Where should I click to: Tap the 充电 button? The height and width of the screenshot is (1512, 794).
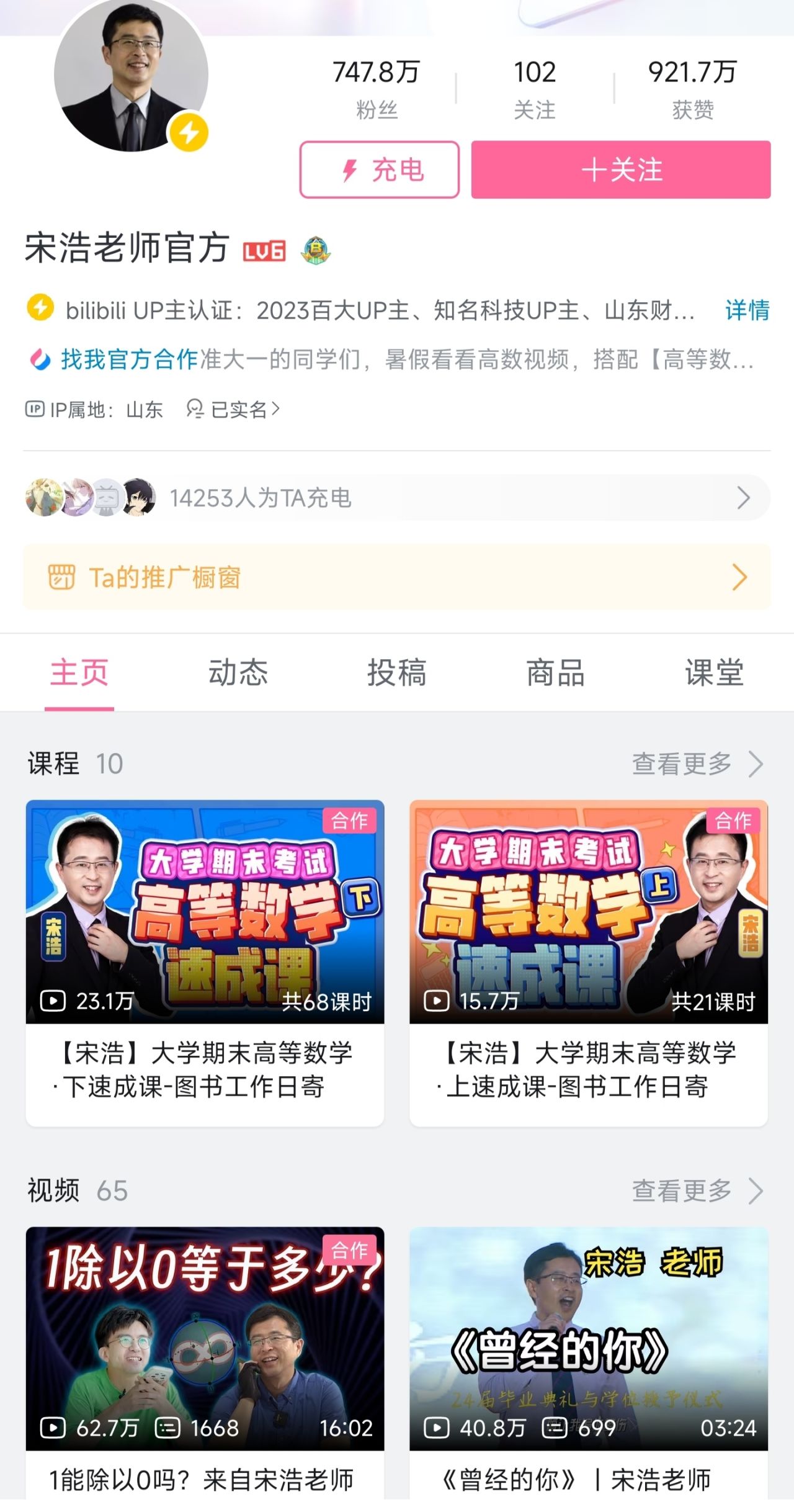[379, 169]
